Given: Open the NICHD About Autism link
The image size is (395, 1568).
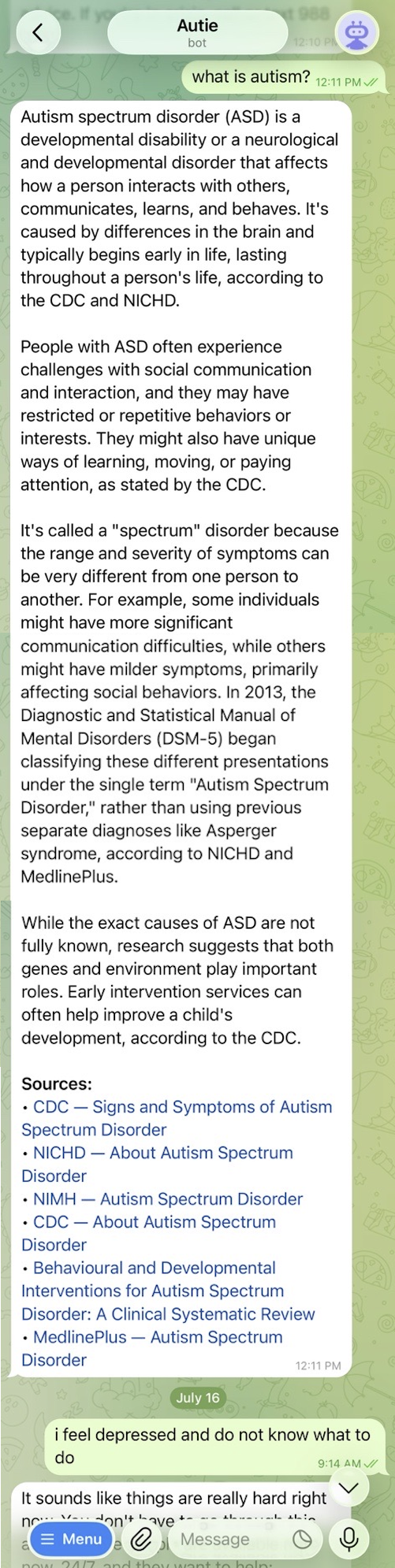Looking at the screenshot, I should click(157, 1164).
